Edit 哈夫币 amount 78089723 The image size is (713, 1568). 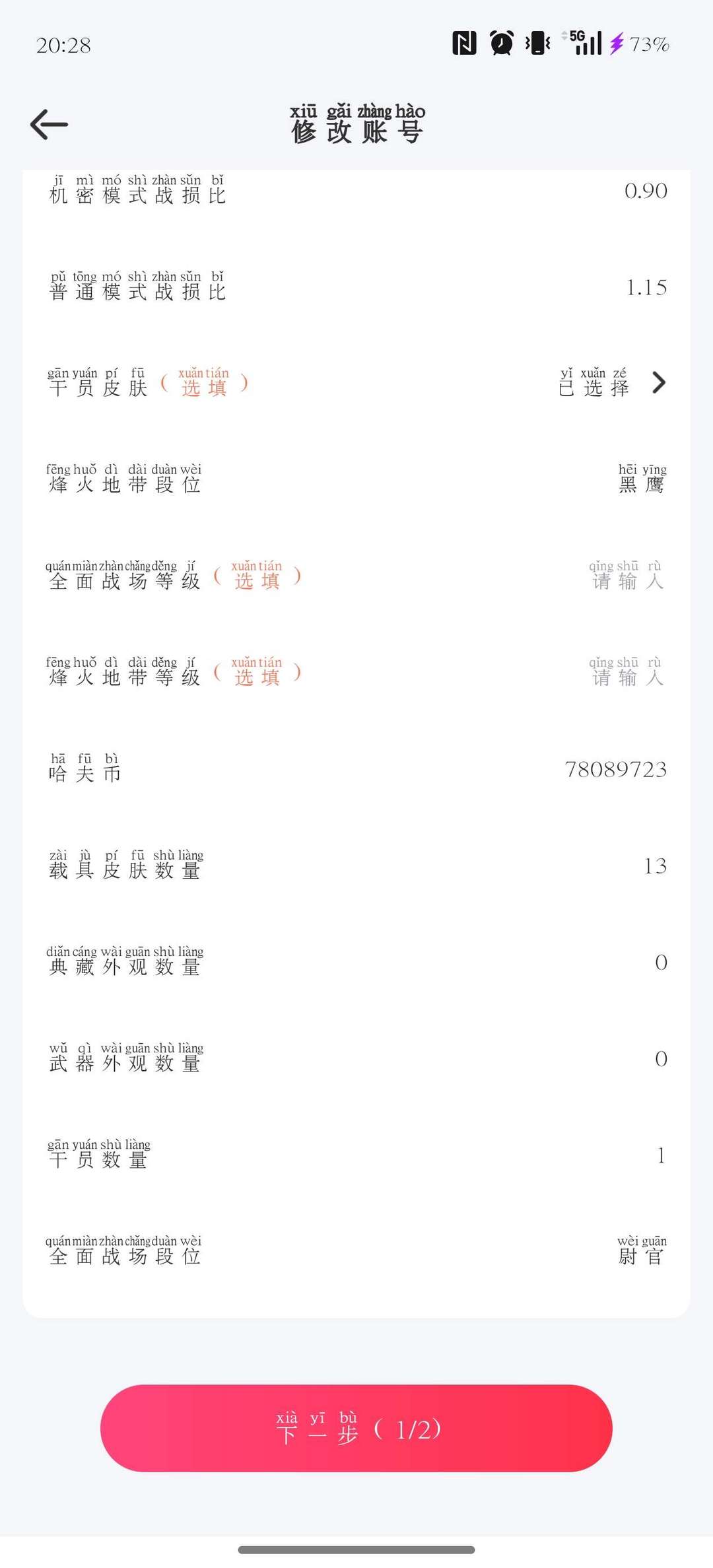pos(615,769)
